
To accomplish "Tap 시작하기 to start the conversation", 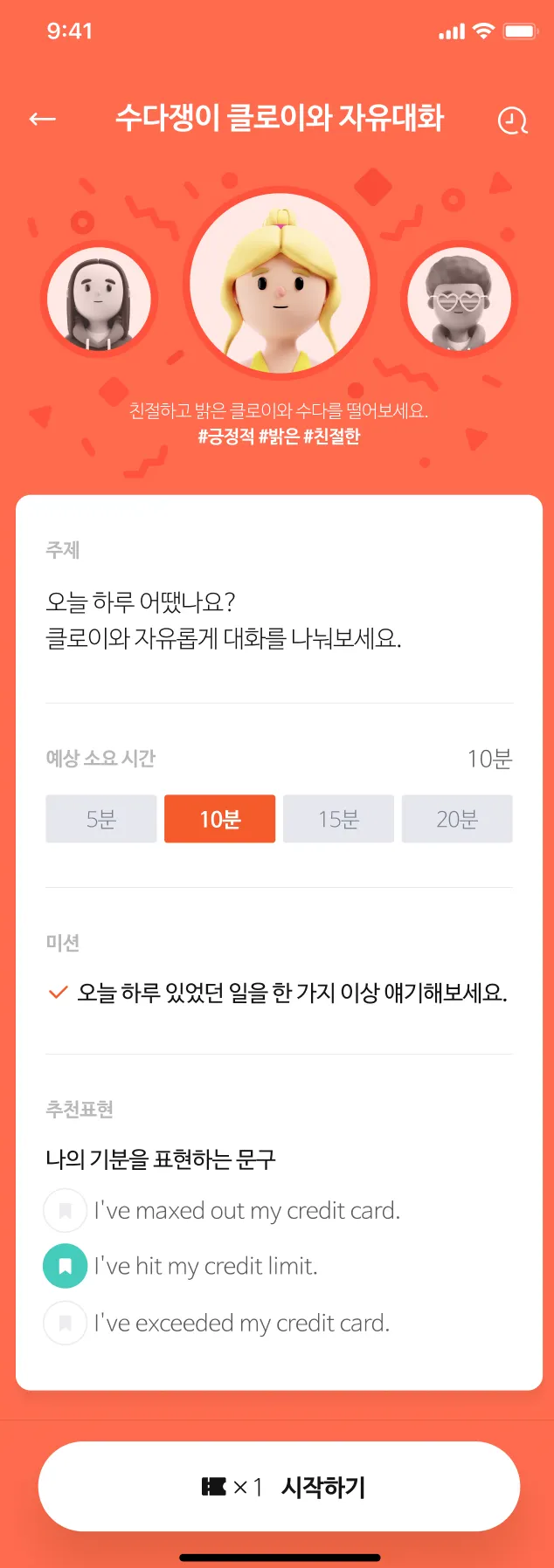I will (279, 1487).
